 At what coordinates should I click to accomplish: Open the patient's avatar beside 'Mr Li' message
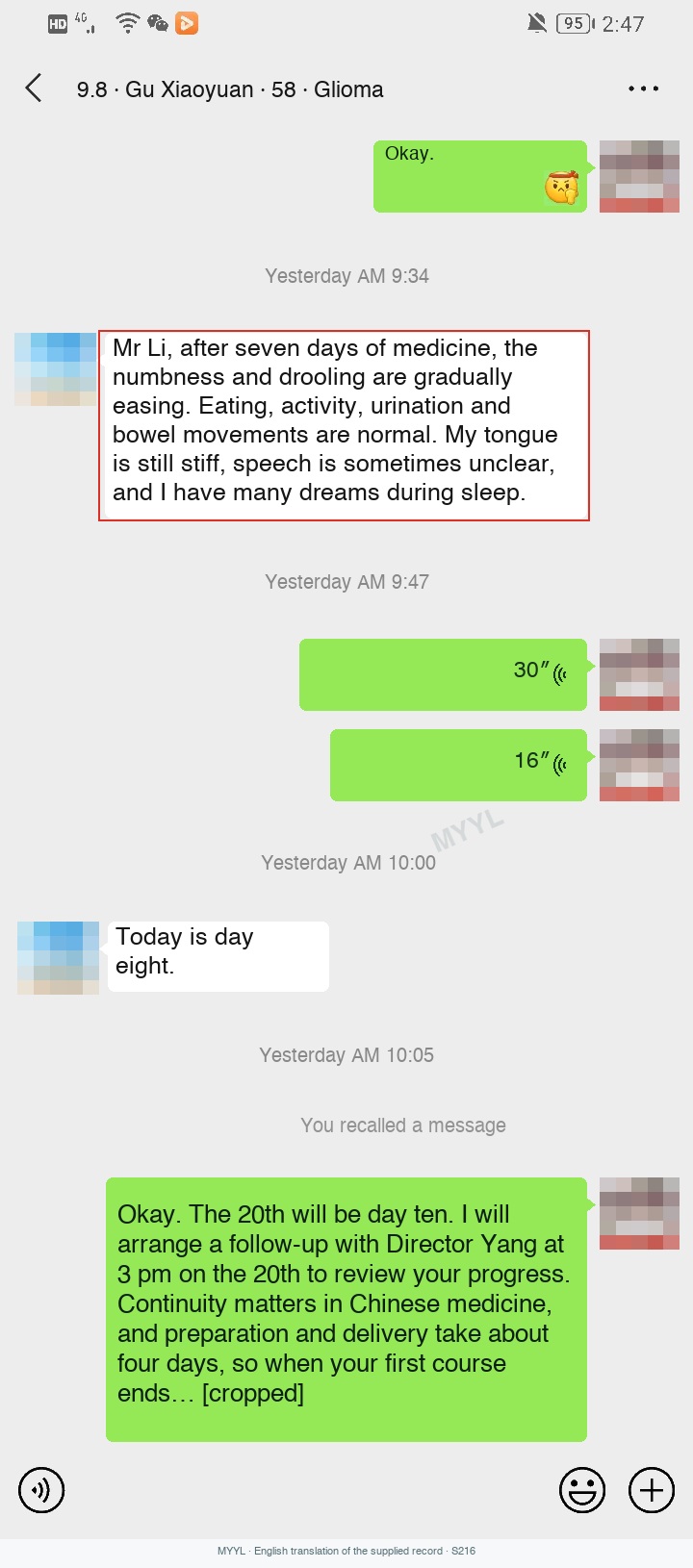(x=55, y=369)
